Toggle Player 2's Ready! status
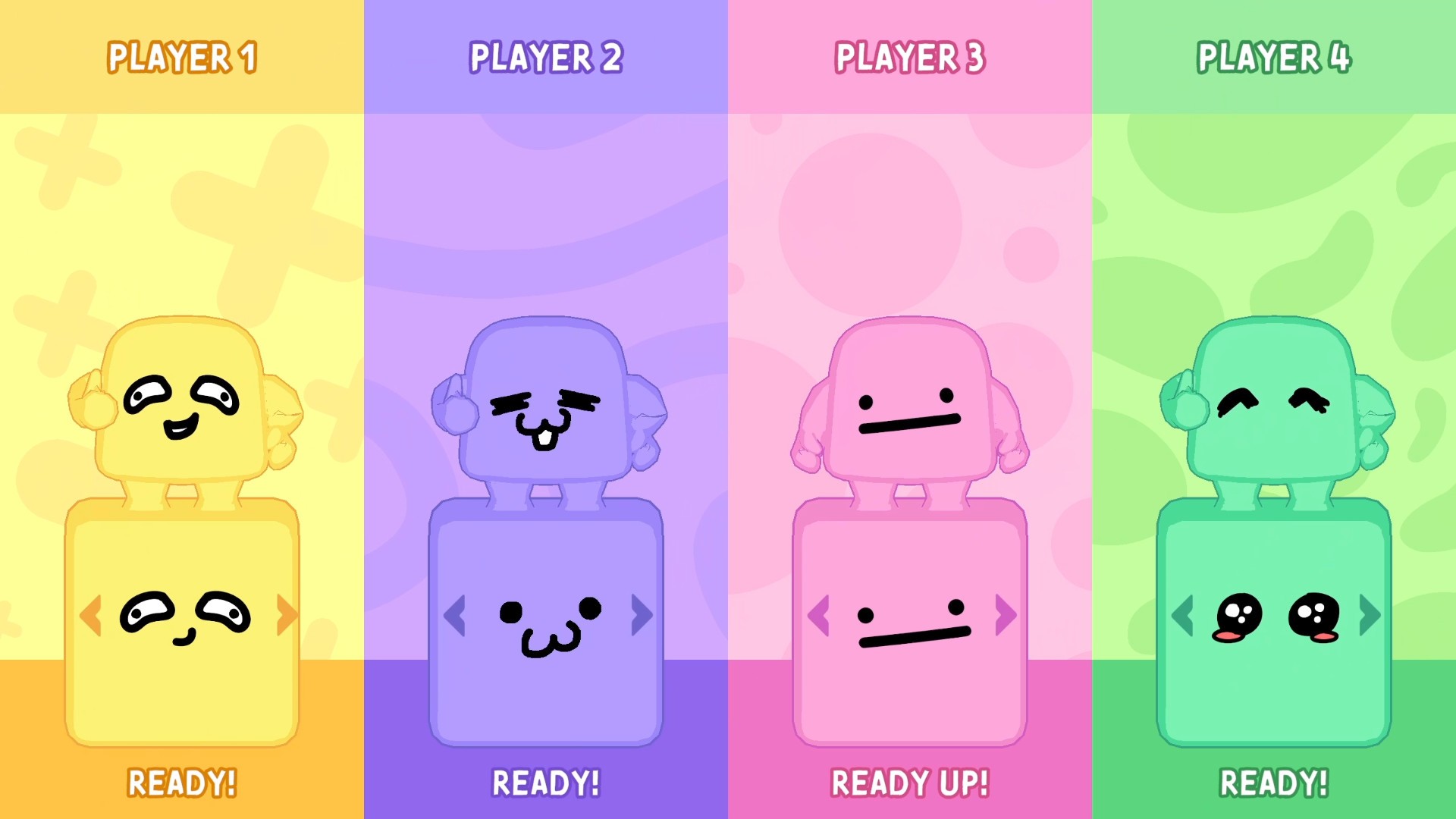The image size is (1456, 819). (546, 783)
